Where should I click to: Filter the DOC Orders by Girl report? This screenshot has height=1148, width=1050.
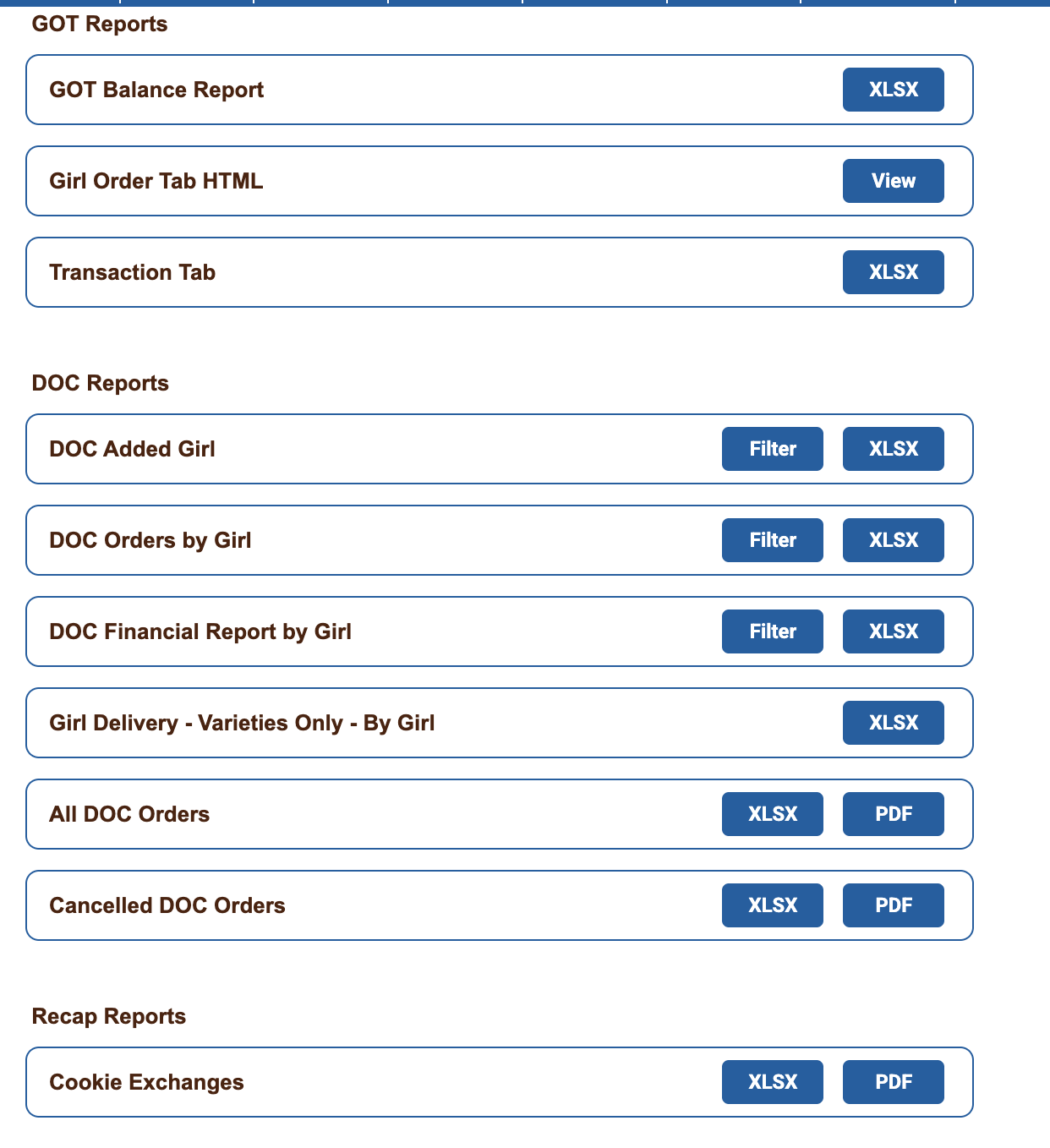[772, 540]
